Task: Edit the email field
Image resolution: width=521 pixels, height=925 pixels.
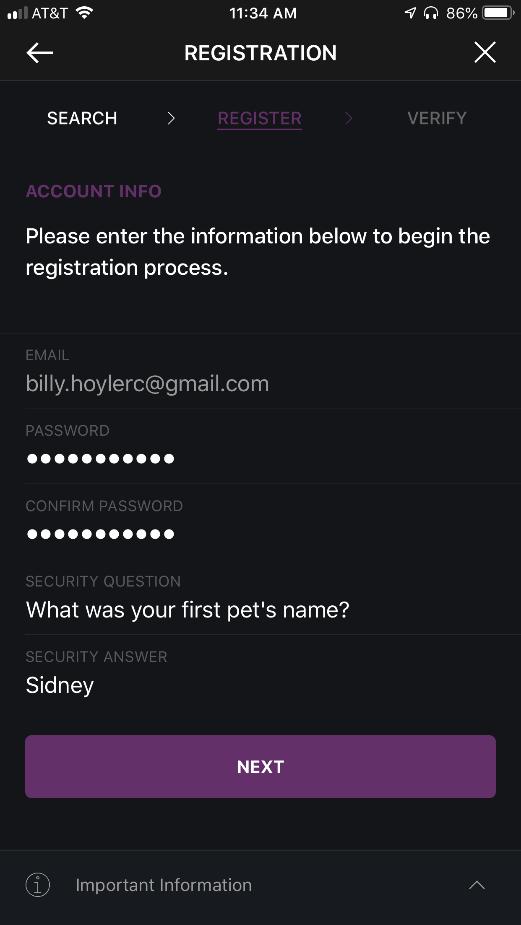Action: pos(260,372)
